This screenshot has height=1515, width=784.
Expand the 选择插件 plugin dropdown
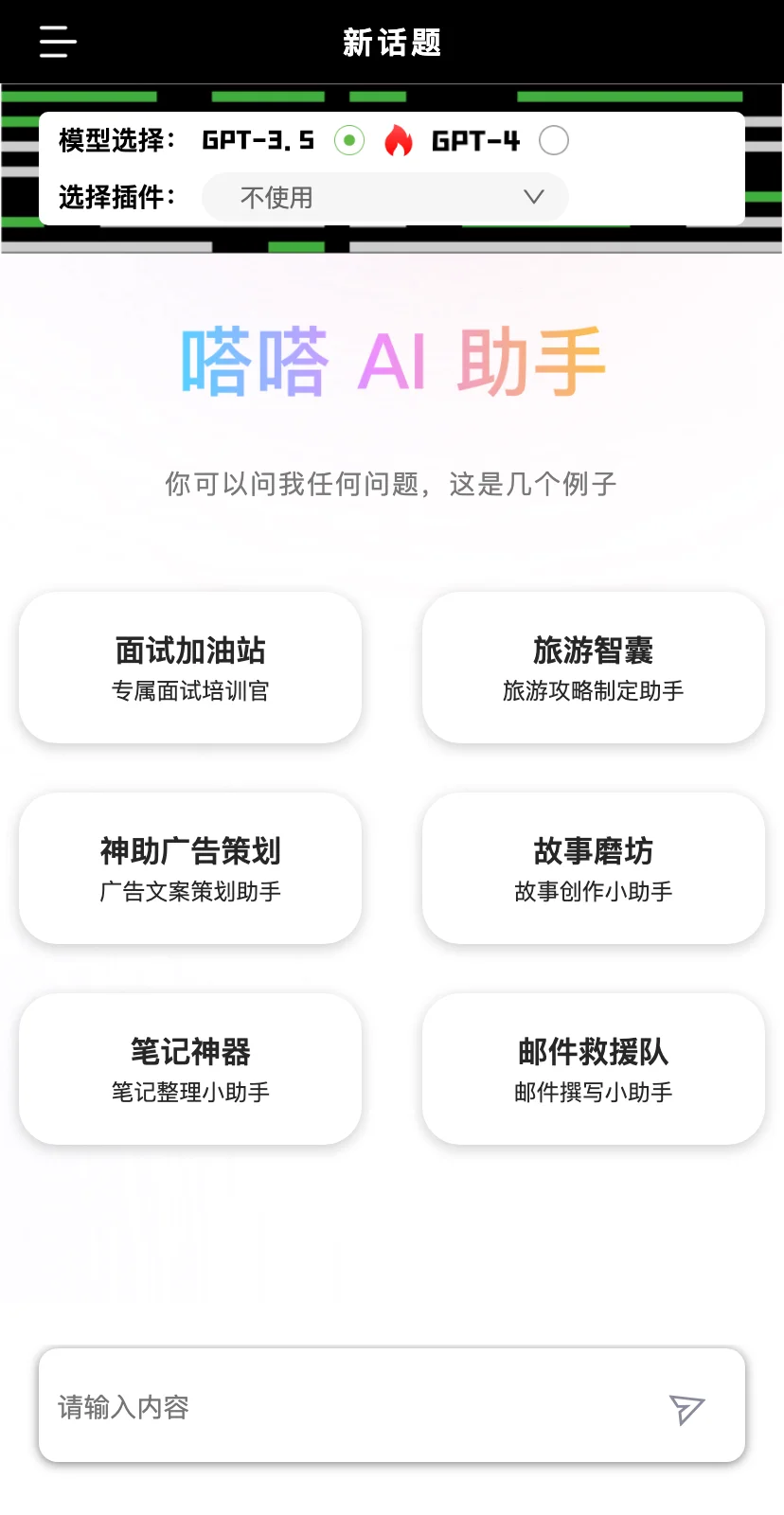point(385,197)
